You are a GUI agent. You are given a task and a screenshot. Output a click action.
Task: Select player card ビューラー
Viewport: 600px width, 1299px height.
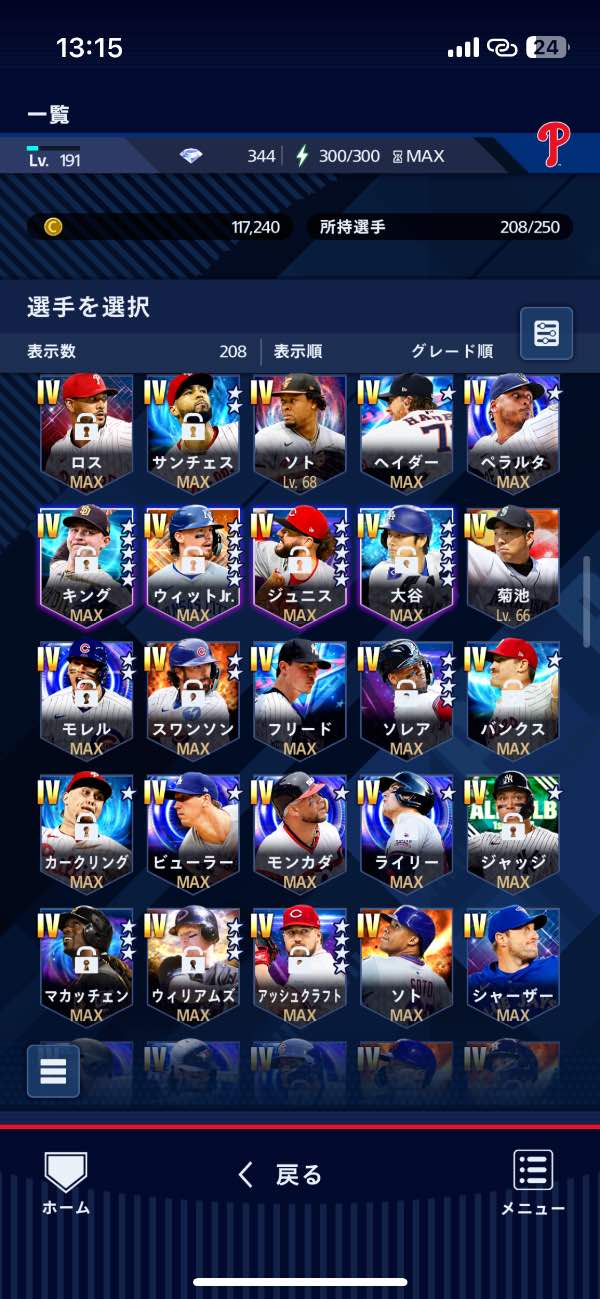point(193,832)
